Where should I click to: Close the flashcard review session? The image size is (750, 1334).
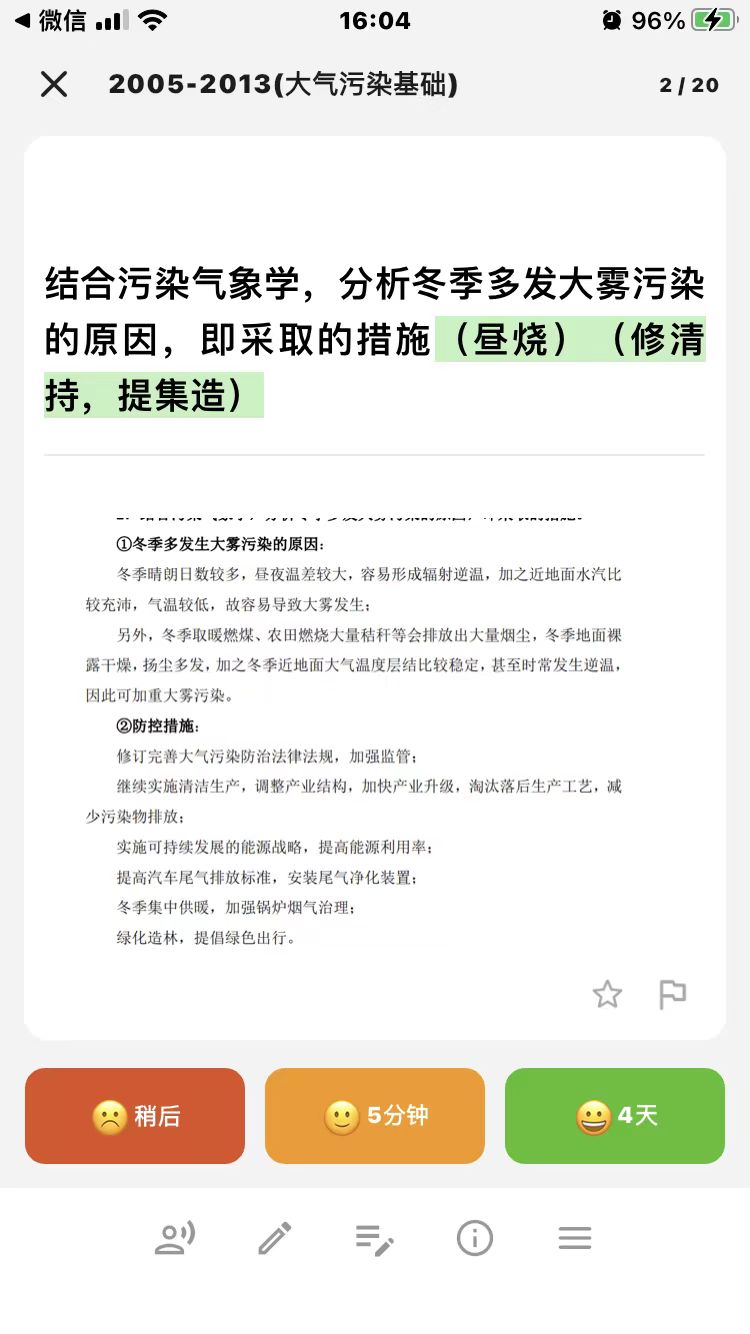54,84
